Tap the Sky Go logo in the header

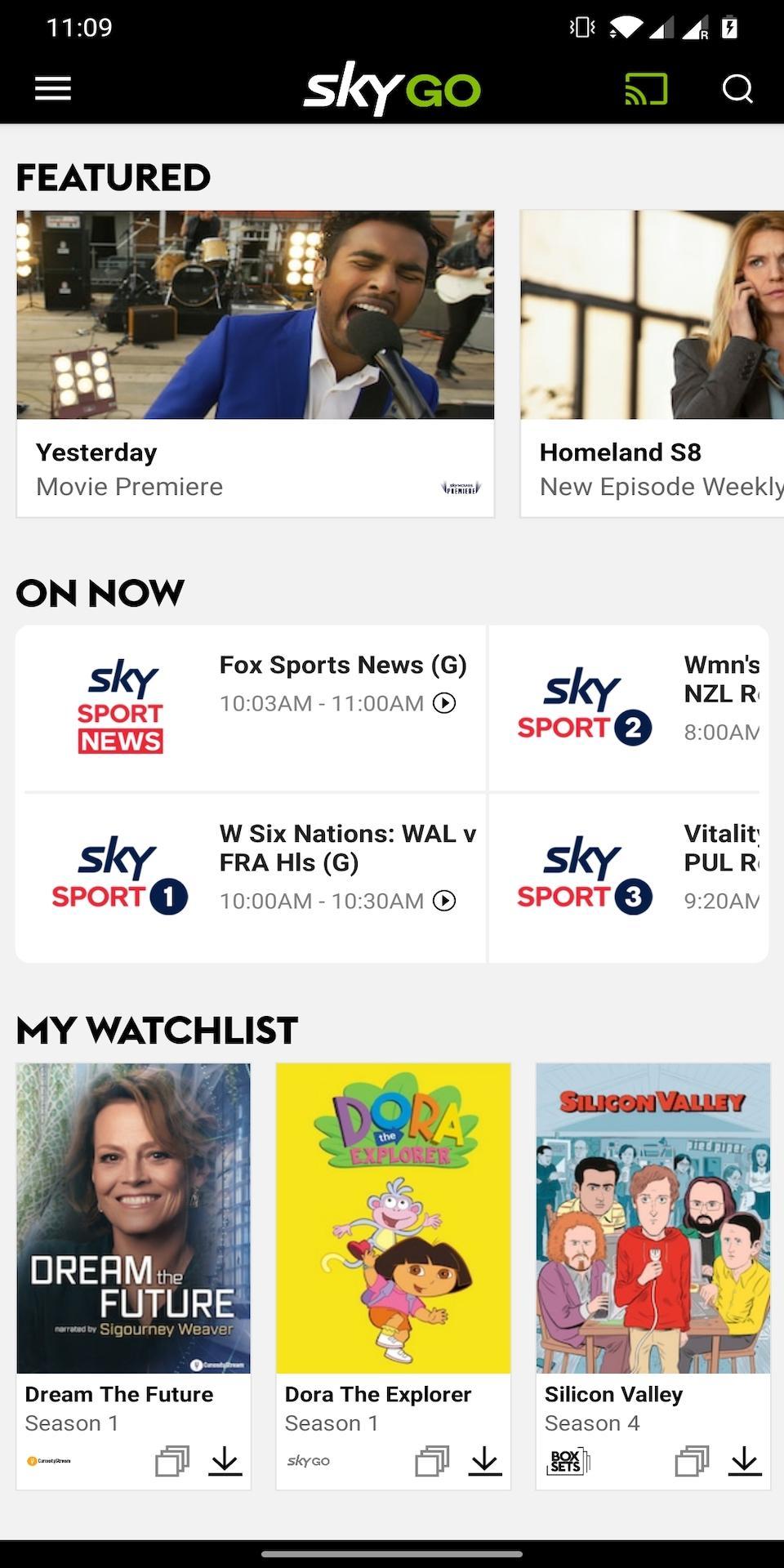(390, 88)
